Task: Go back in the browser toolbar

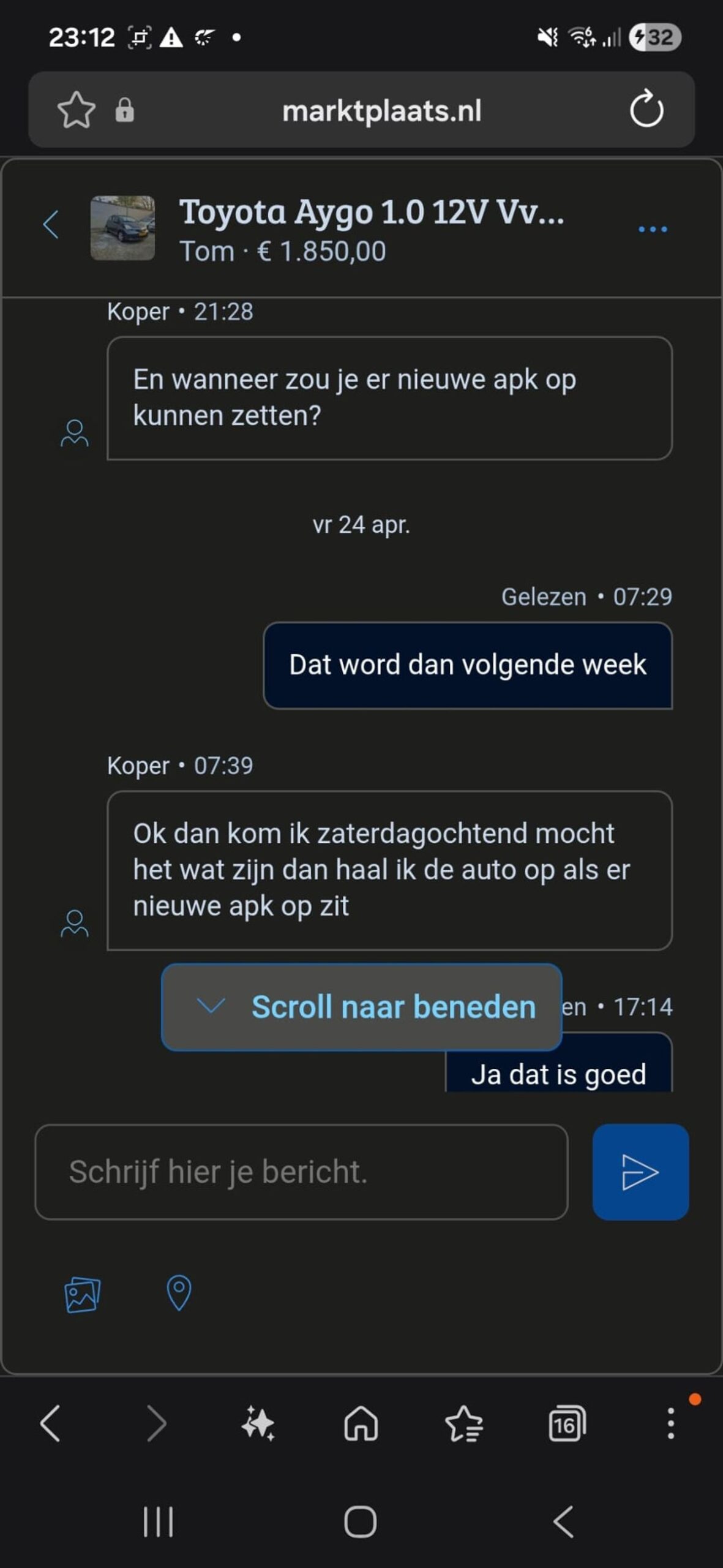Action: [x=50, y=1423]
